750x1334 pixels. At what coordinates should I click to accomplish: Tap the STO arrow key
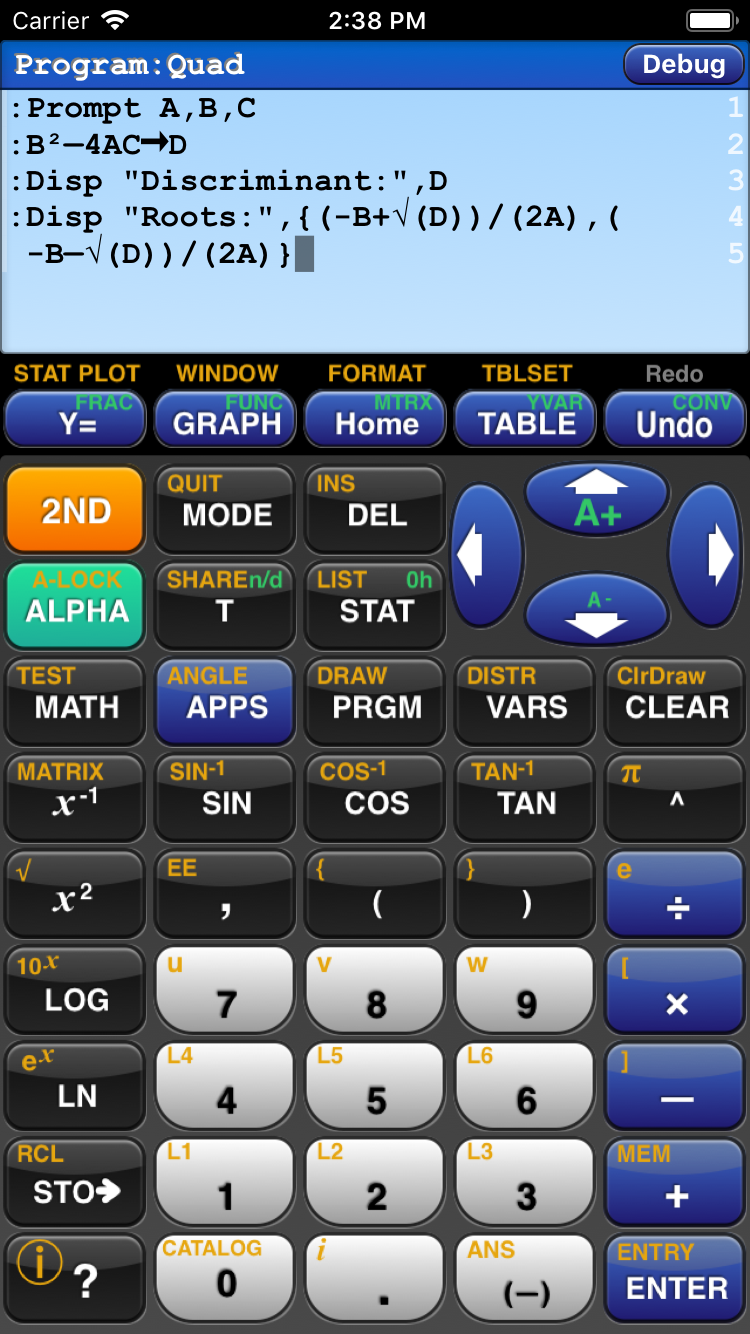pyautogui.click(x=76, y=1184)
